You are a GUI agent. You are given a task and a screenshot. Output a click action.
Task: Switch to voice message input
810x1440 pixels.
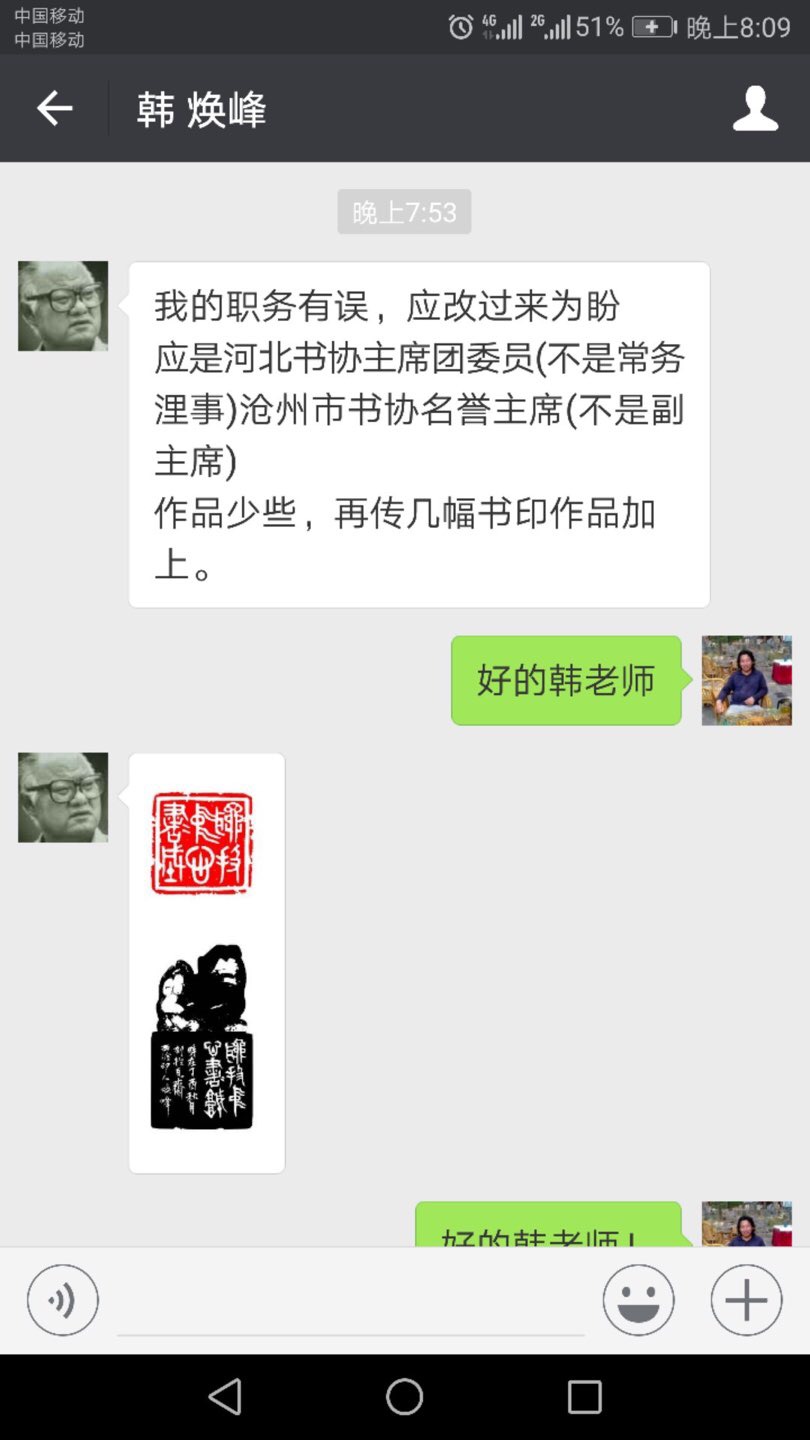(x=63, y=1300)
